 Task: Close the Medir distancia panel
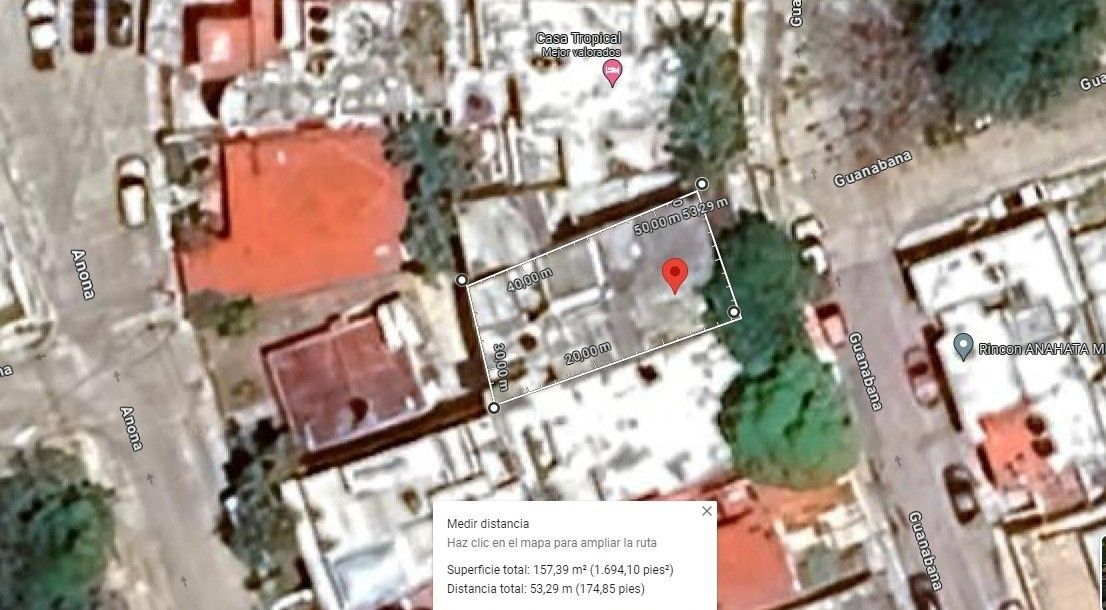707,511
